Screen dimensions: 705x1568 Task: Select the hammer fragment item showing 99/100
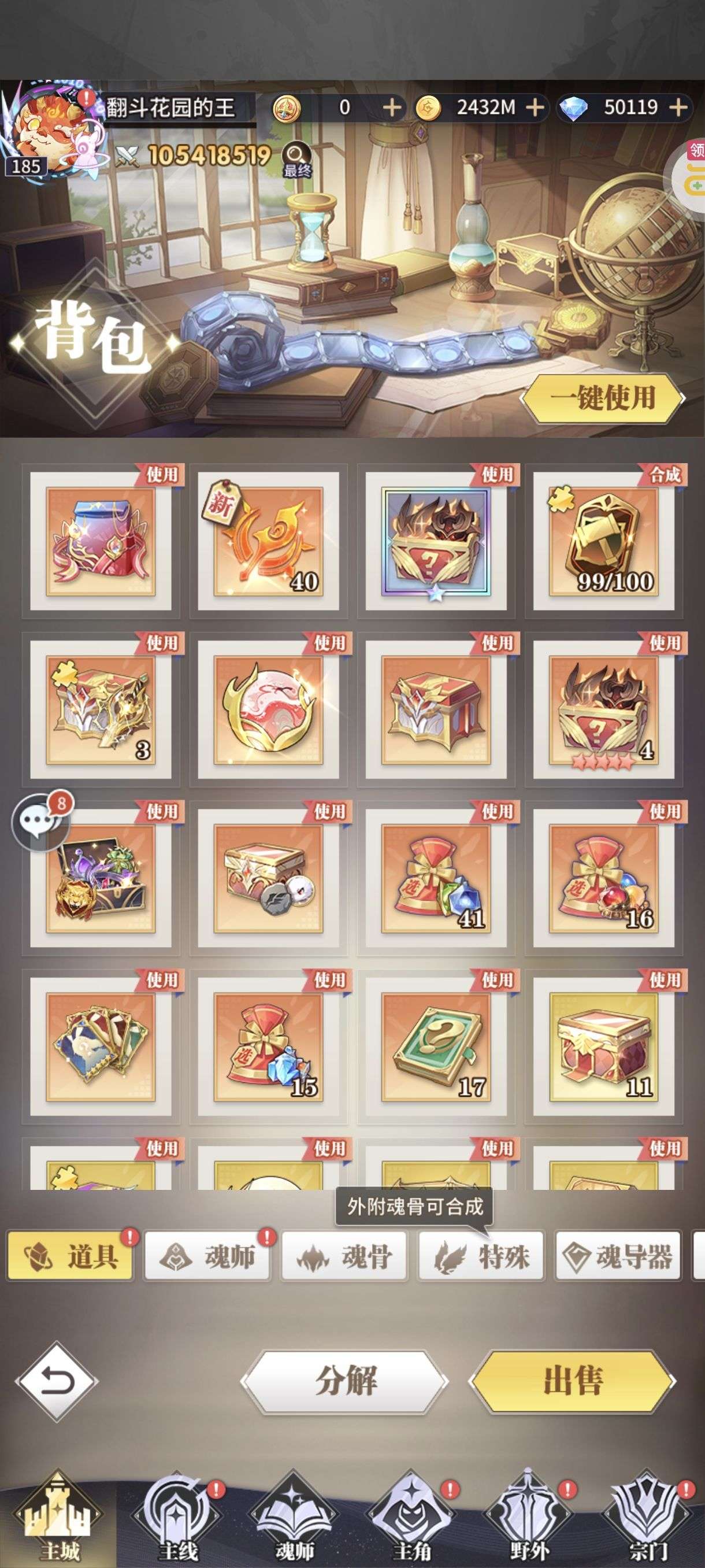click(603, 541)
